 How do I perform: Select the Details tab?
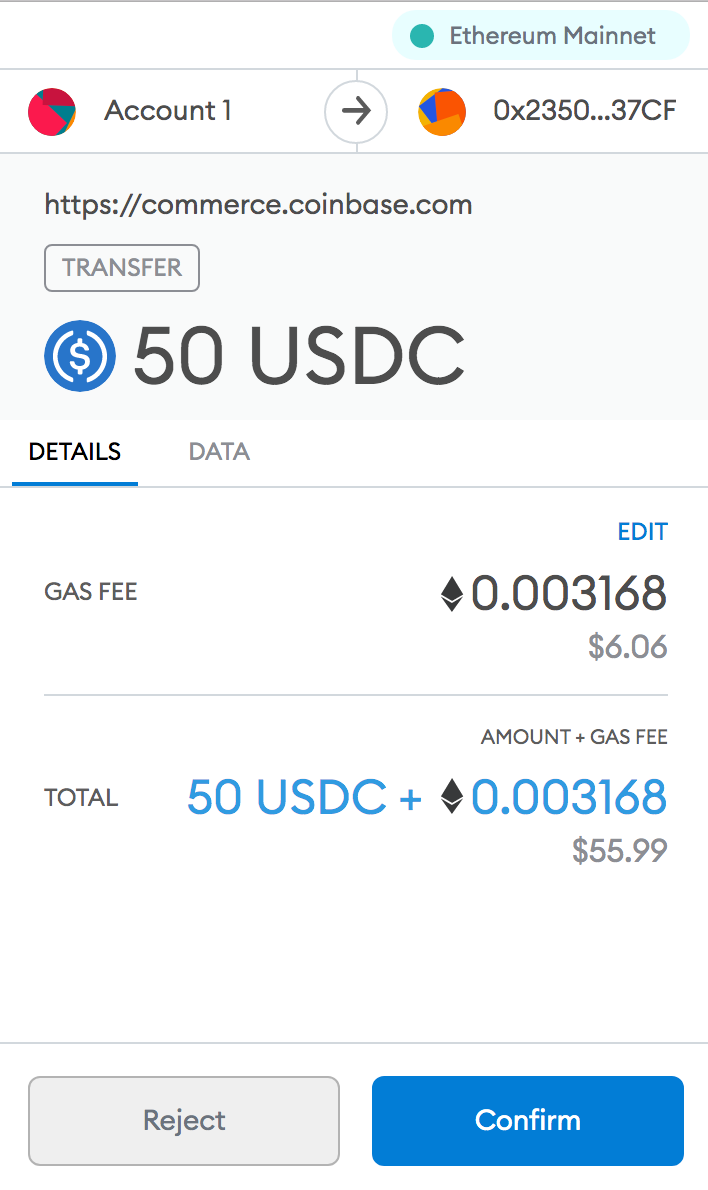[x=75, y=452]
